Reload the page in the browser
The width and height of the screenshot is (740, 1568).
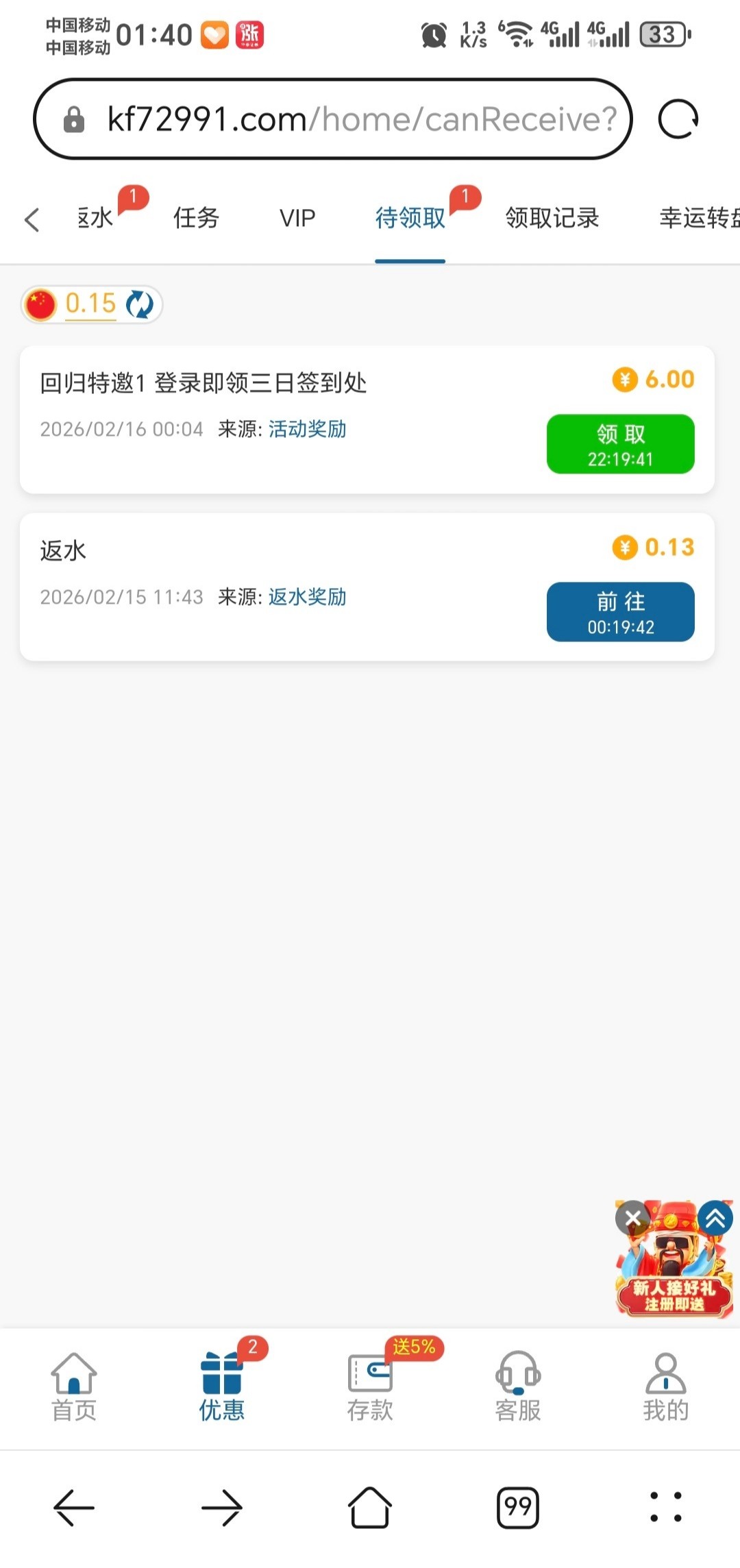click(678, 119)
